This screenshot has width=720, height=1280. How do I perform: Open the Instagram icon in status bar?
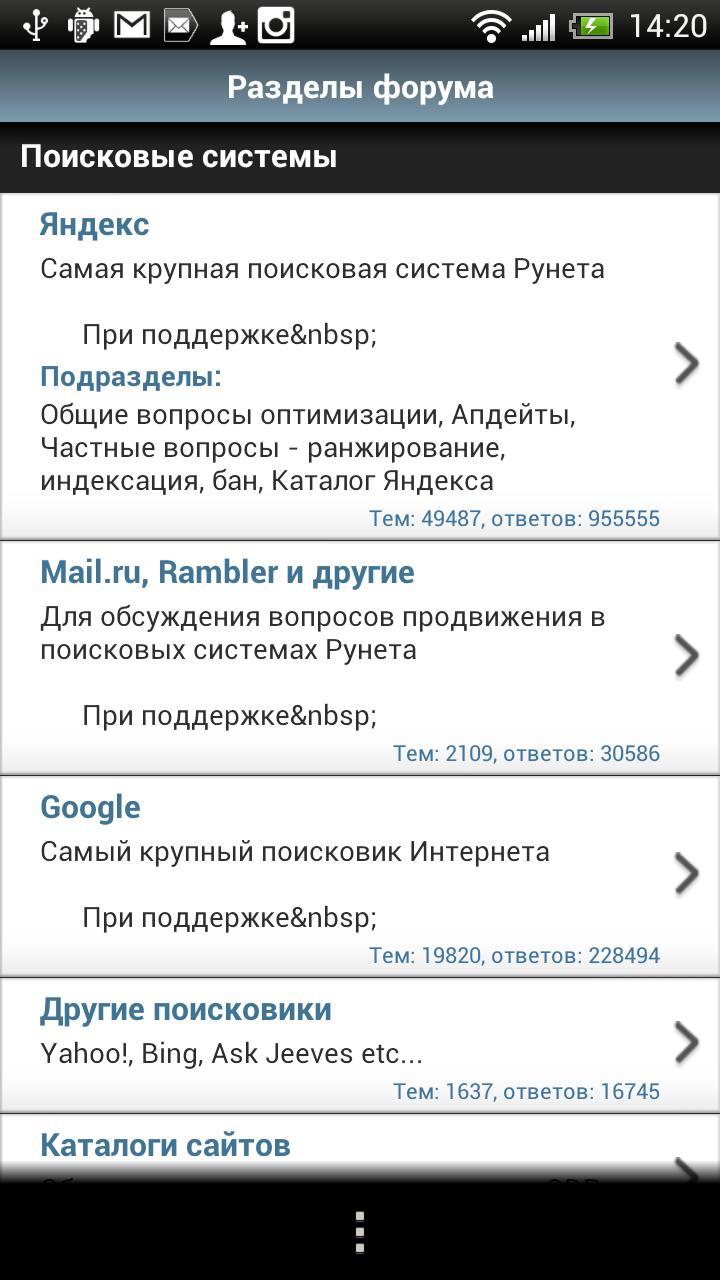(277, 25)
